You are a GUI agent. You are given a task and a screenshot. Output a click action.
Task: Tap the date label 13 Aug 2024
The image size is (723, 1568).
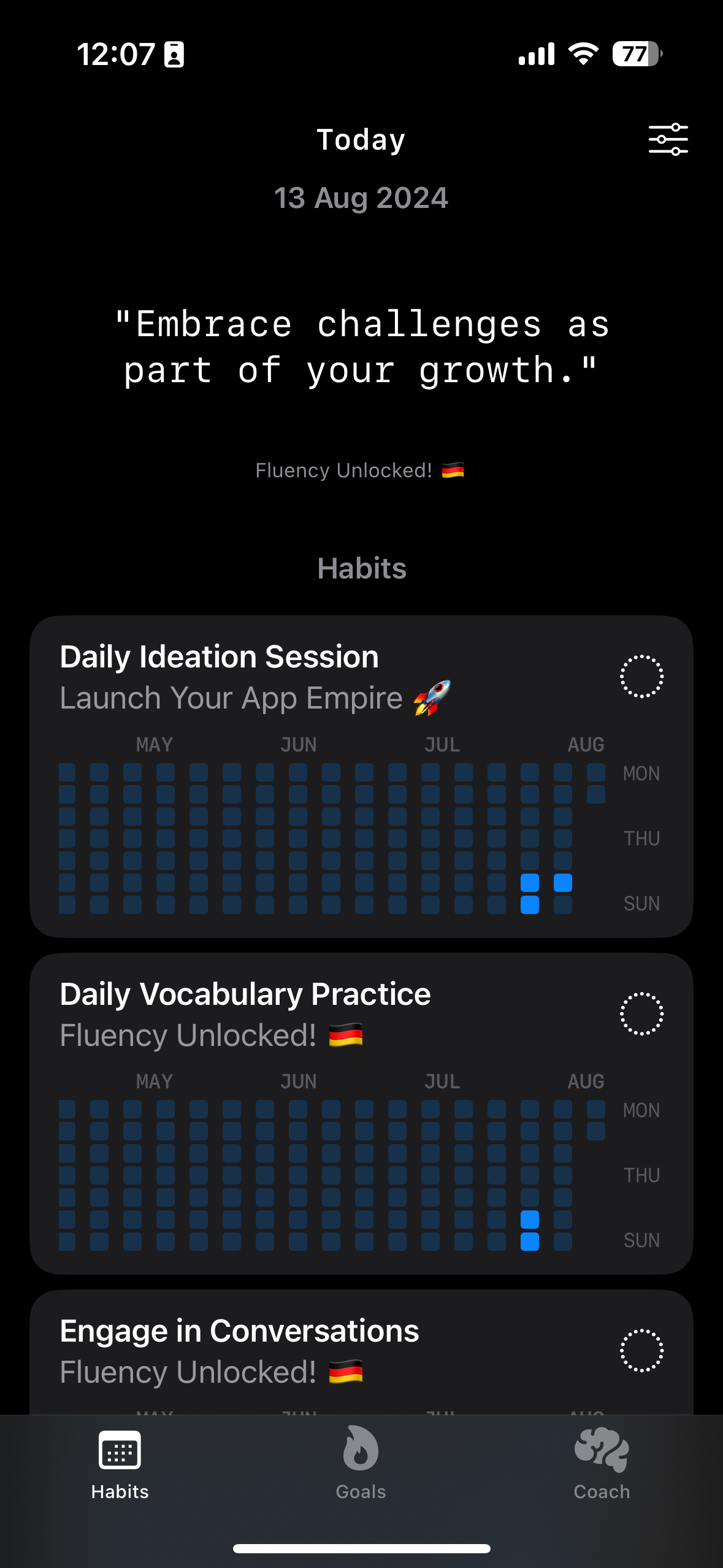[x=361, y=198]
